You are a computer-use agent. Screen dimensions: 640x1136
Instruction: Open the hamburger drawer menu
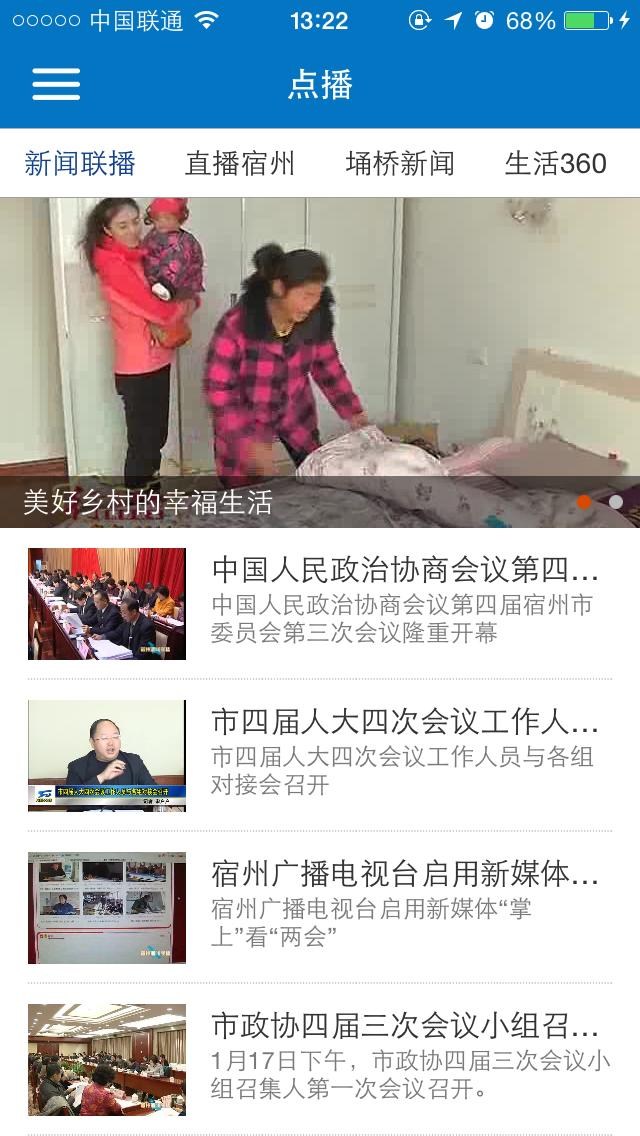56,84
